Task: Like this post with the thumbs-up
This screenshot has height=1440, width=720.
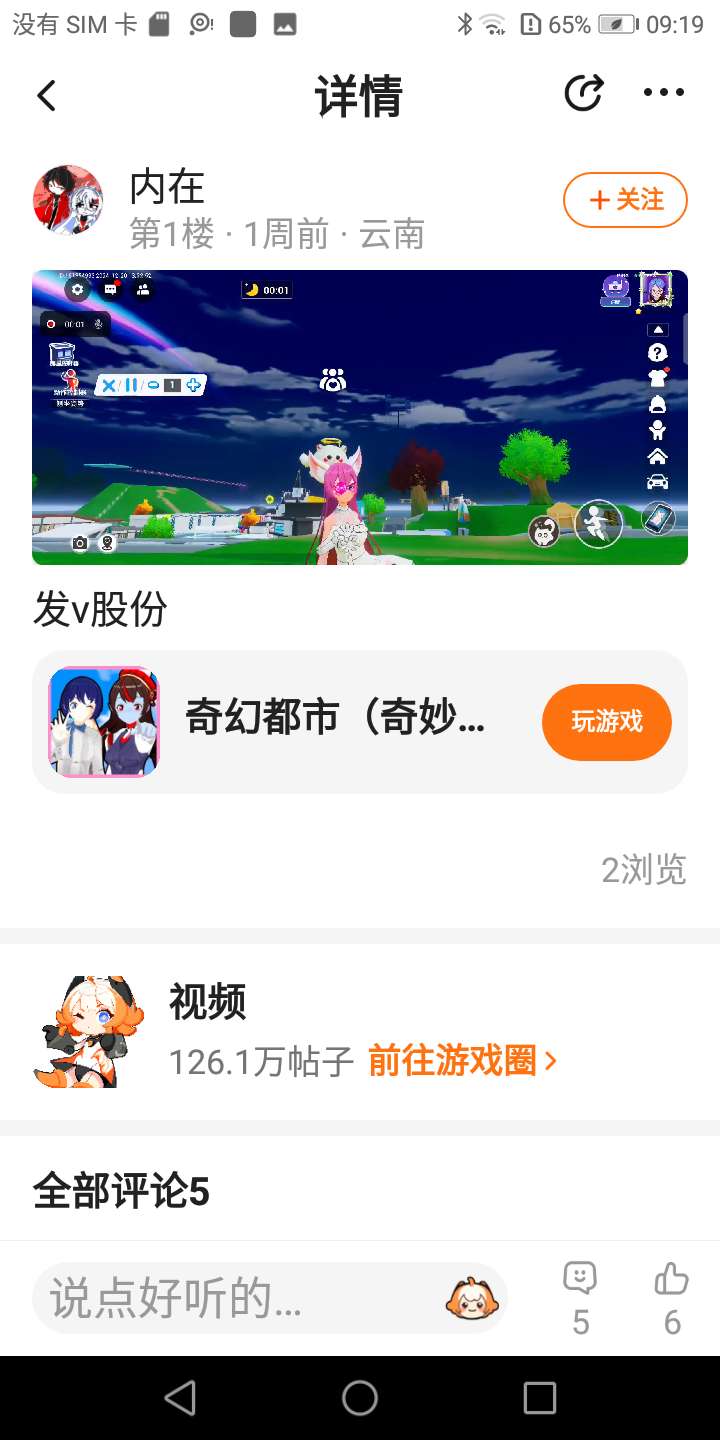Action: point(672,1280)
